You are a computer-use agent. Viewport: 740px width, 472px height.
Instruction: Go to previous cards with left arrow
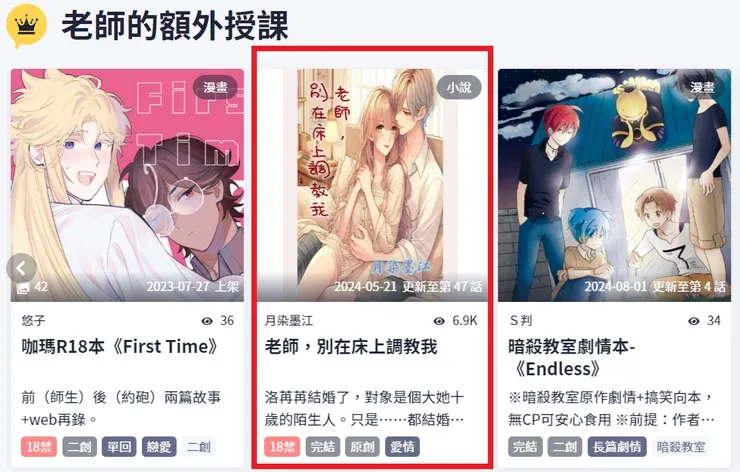pos(22,268)
